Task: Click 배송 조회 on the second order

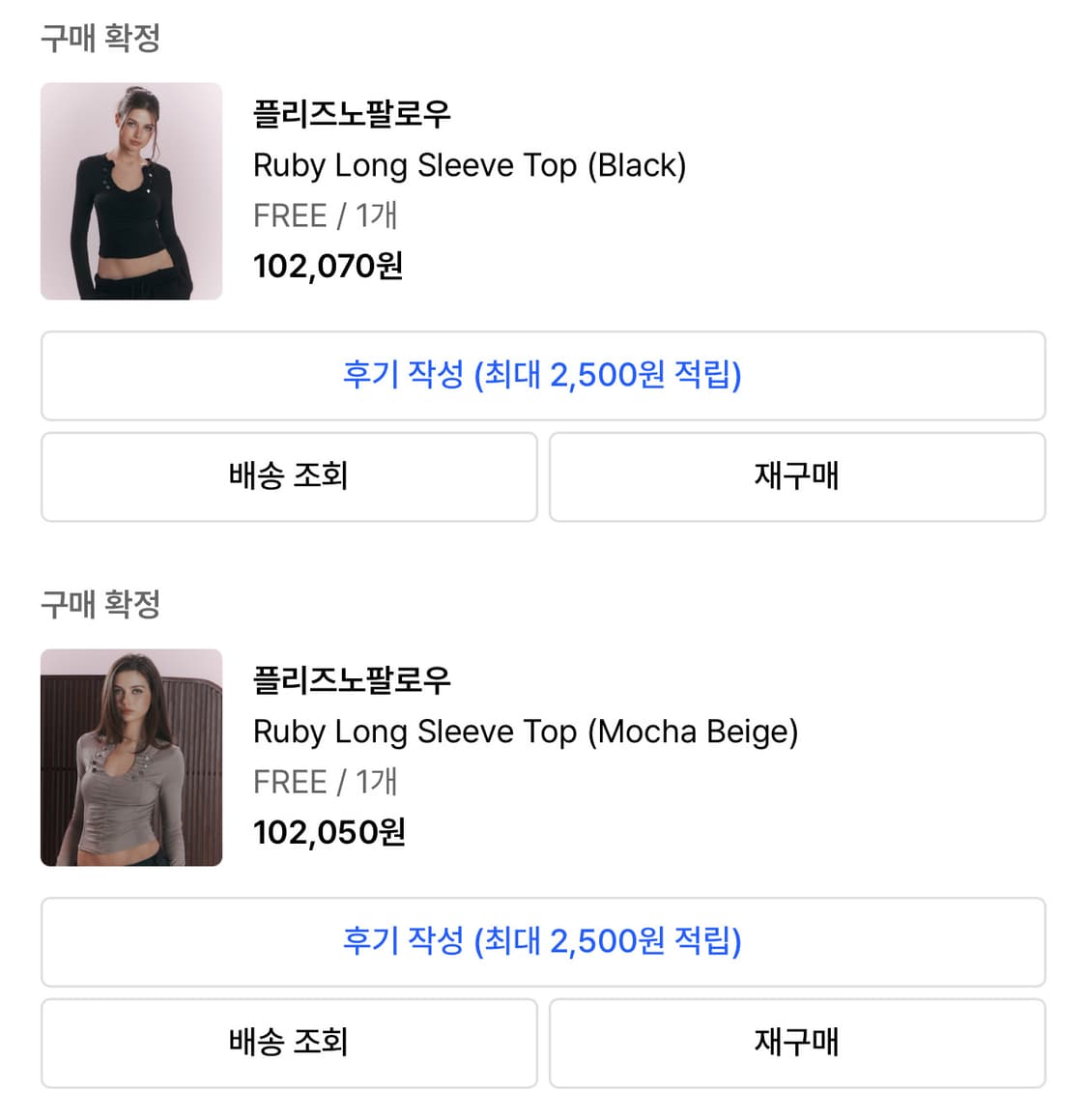Action: pyautogui.click(x=289, y=1043)
